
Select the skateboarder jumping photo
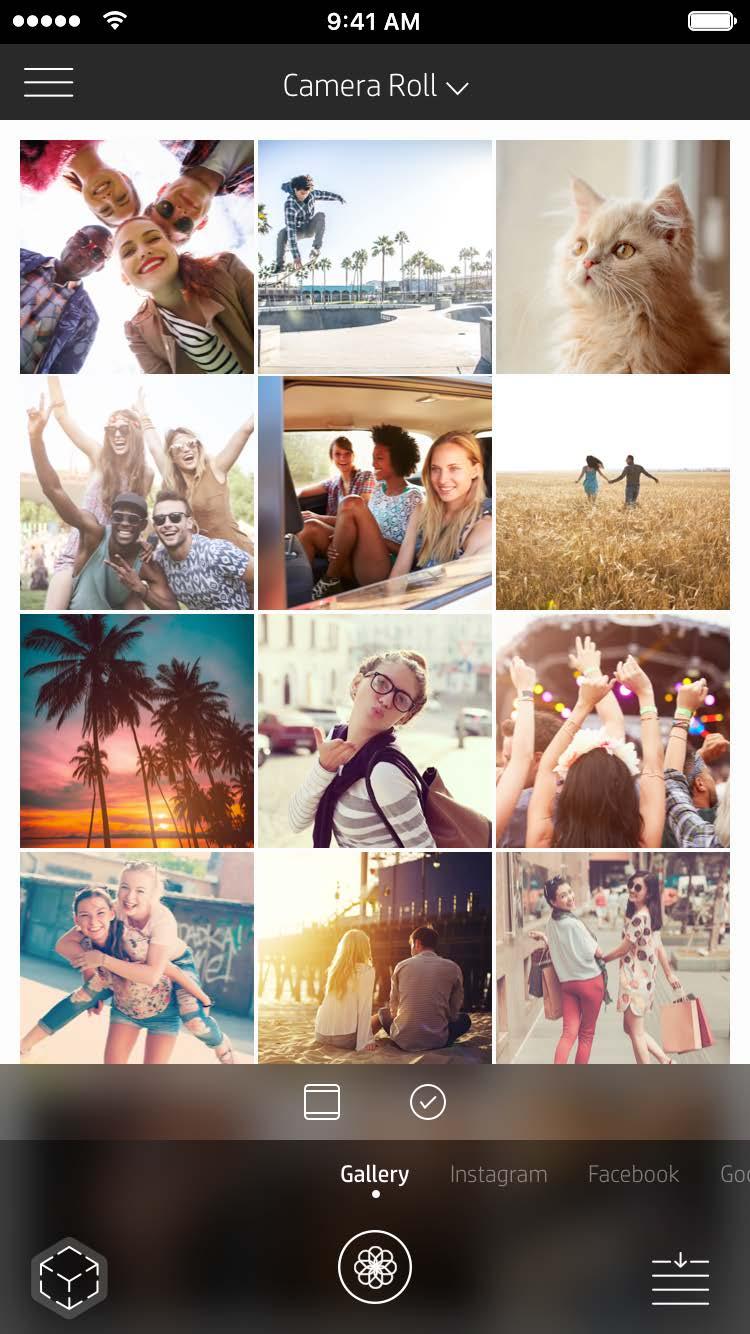coord(375,257)
